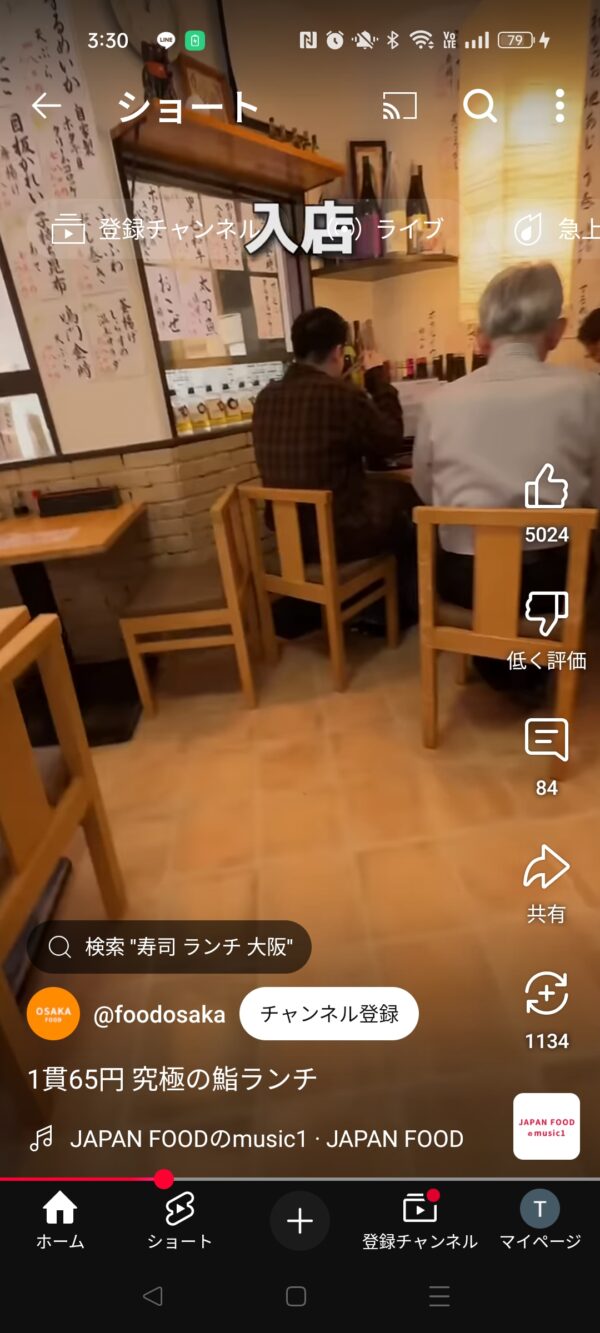Go back using the top arrow
This screenshot has height=1333, width=600.
click(x=46, y=105)
